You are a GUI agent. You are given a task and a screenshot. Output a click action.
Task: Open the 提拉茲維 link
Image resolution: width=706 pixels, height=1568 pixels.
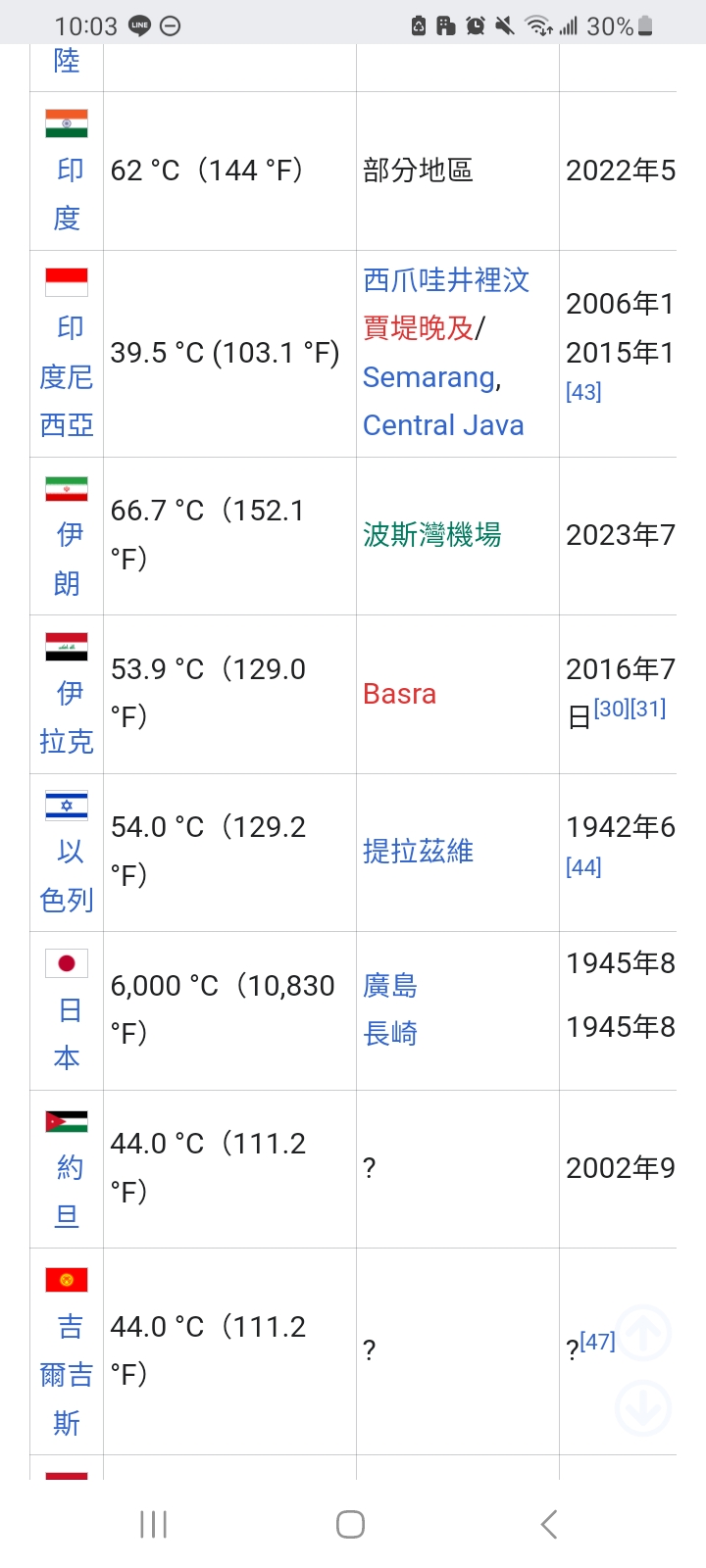click(x=419, y=852)
